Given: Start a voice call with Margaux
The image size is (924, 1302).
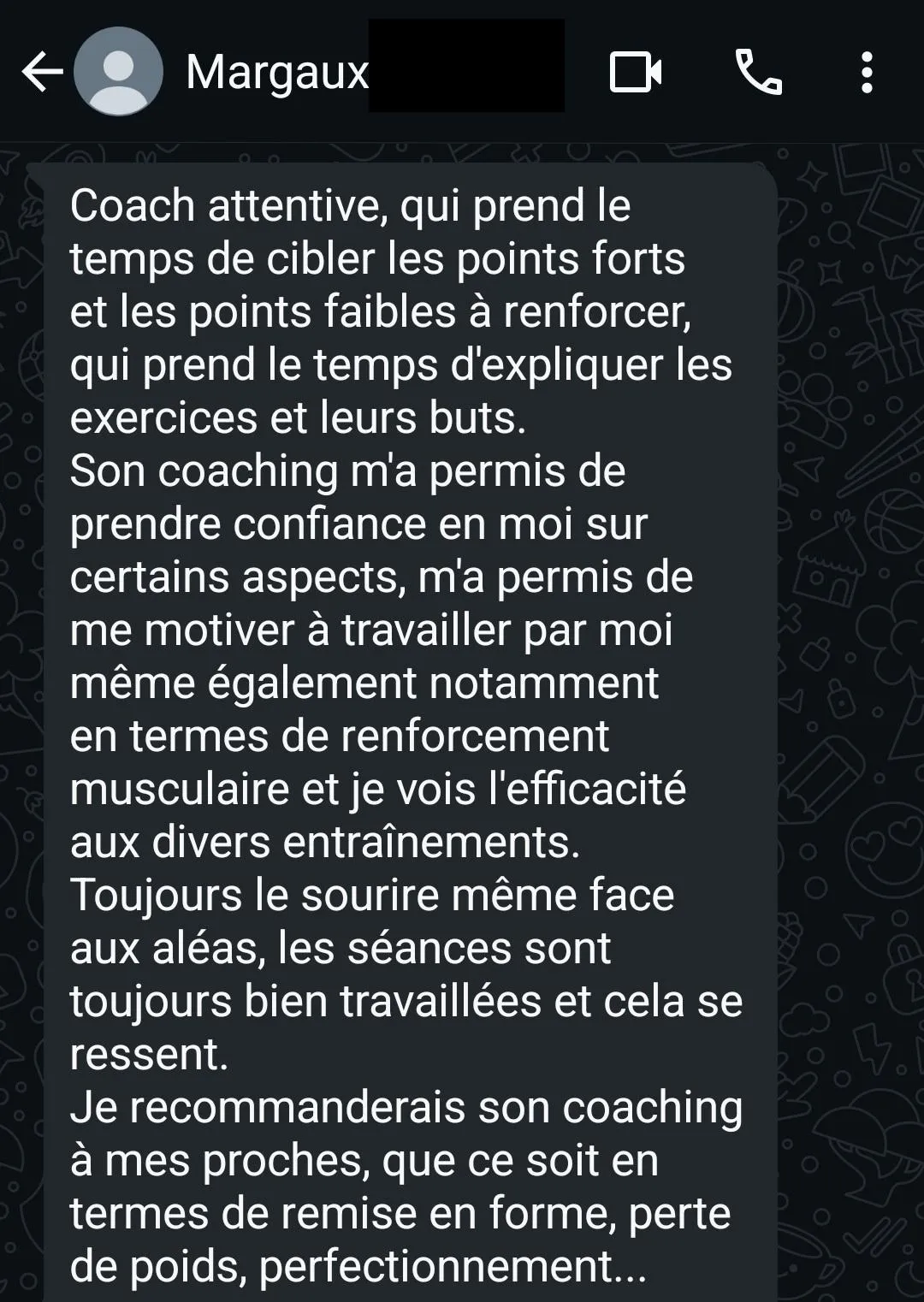Looking at the screenshot, I should point(758,72).
